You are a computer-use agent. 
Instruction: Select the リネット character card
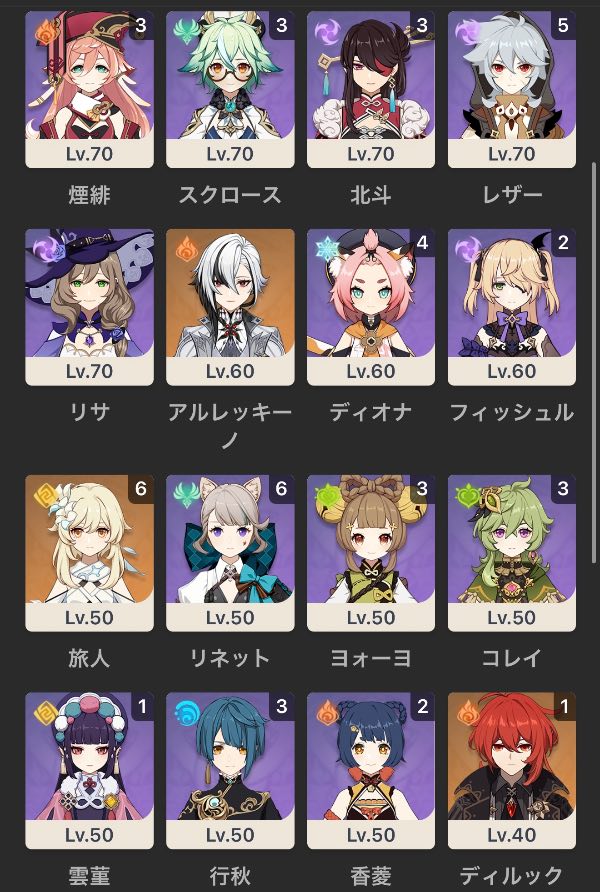click(230, 551)
